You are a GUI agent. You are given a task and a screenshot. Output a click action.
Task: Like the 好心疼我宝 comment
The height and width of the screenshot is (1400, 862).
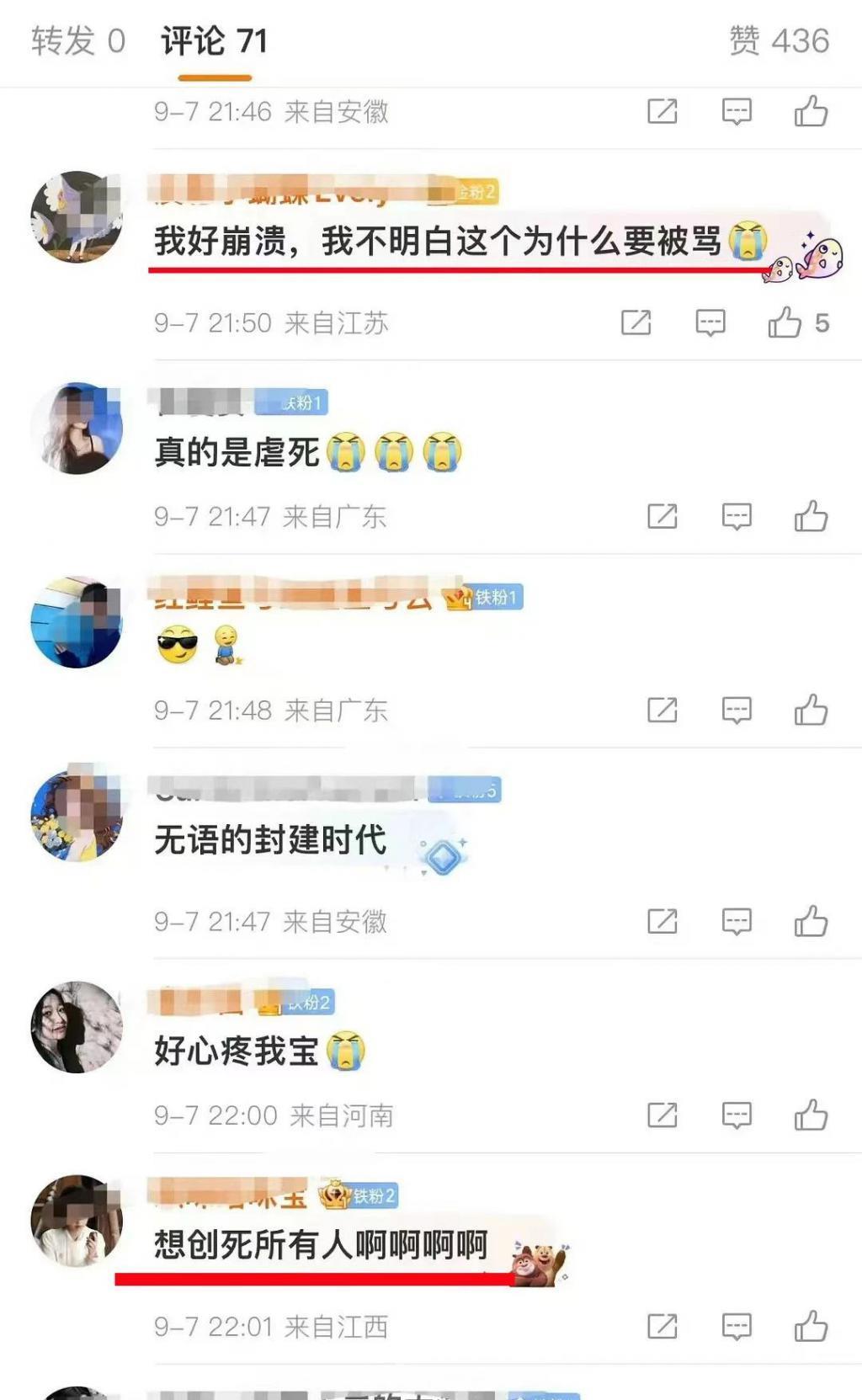click(811, 1113)
